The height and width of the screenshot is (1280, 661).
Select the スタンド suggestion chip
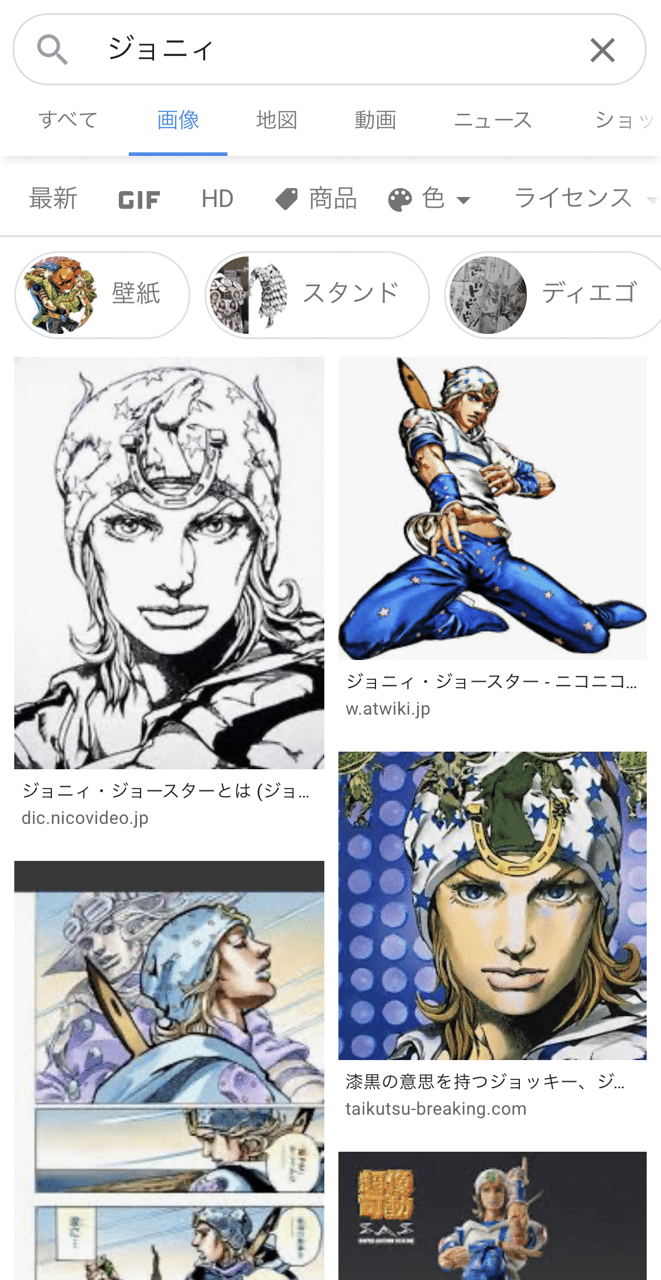(317, 294)
